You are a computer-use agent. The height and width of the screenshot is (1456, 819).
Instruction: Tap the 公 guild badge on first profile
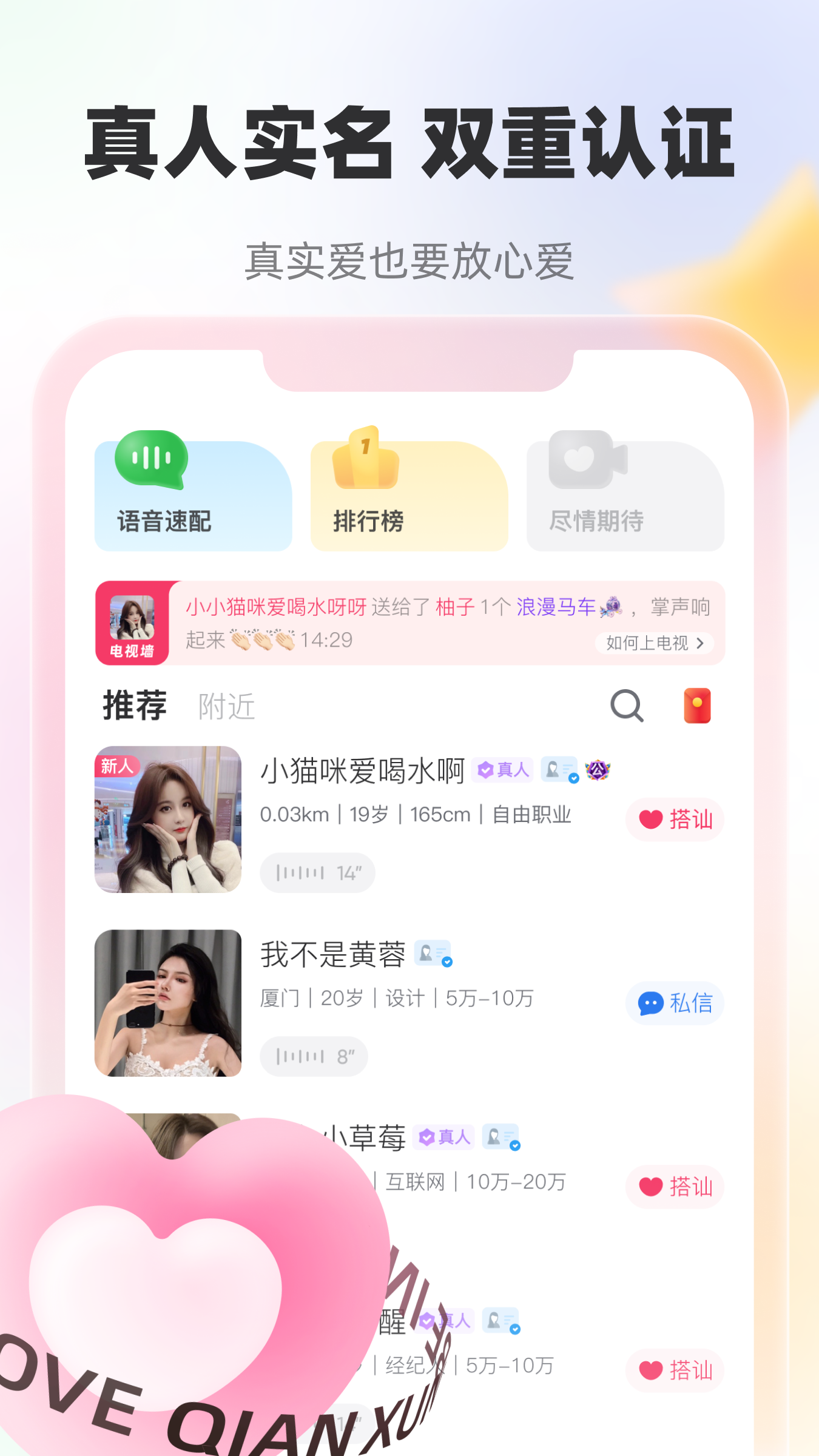pyautogui.click(x=598, y=769)
